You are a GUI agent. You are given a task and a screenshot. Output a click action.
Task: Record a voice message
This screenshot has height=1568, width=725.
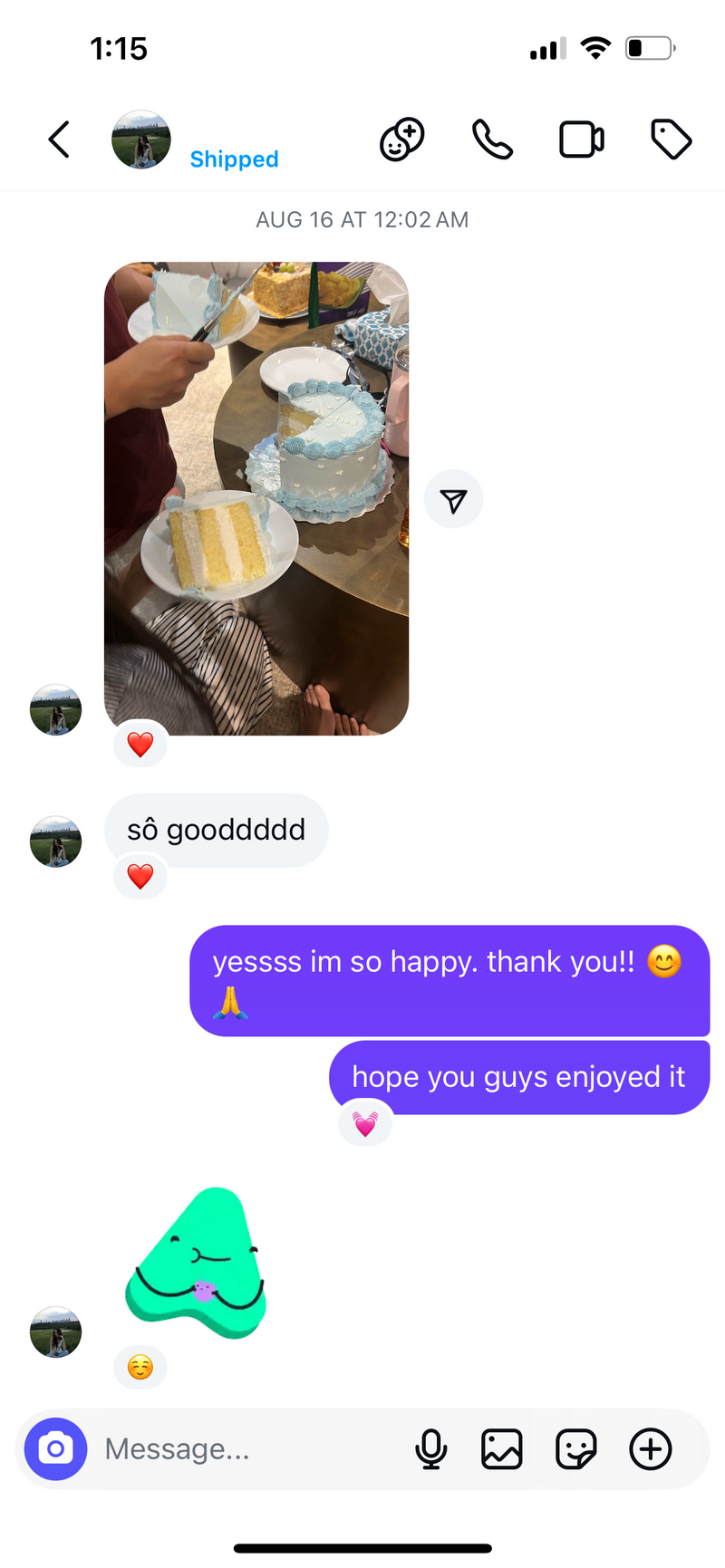tap(431, 1448)
